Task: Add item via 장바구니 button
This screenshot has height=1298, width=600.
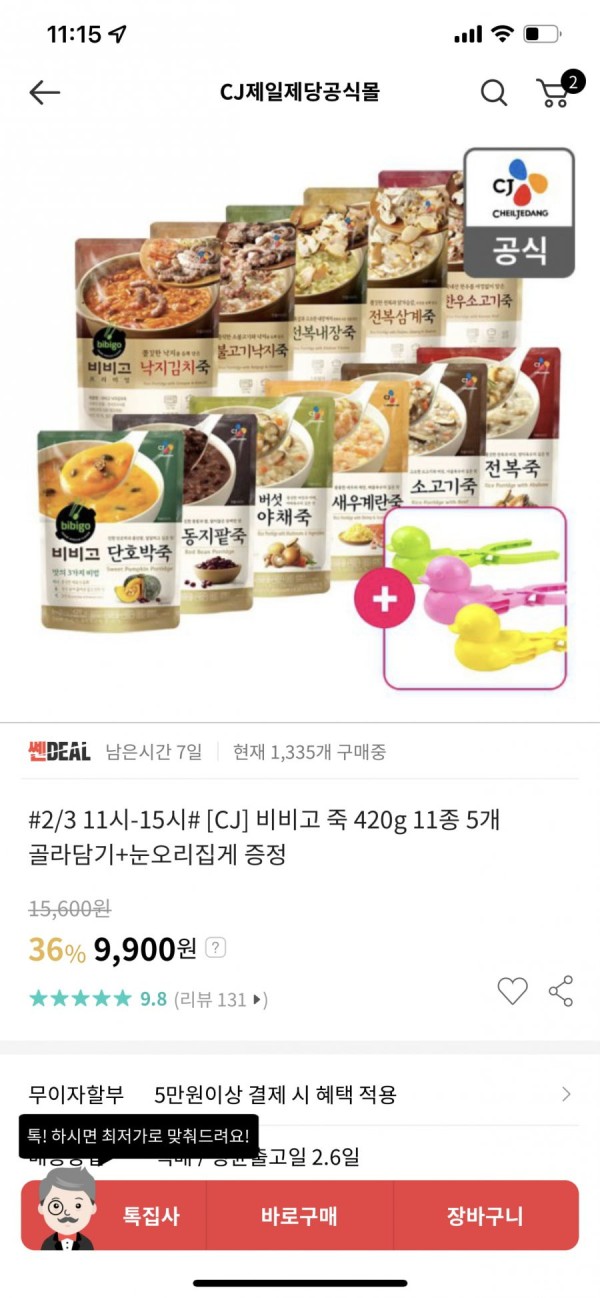Action: click(x=485, y=1216)
